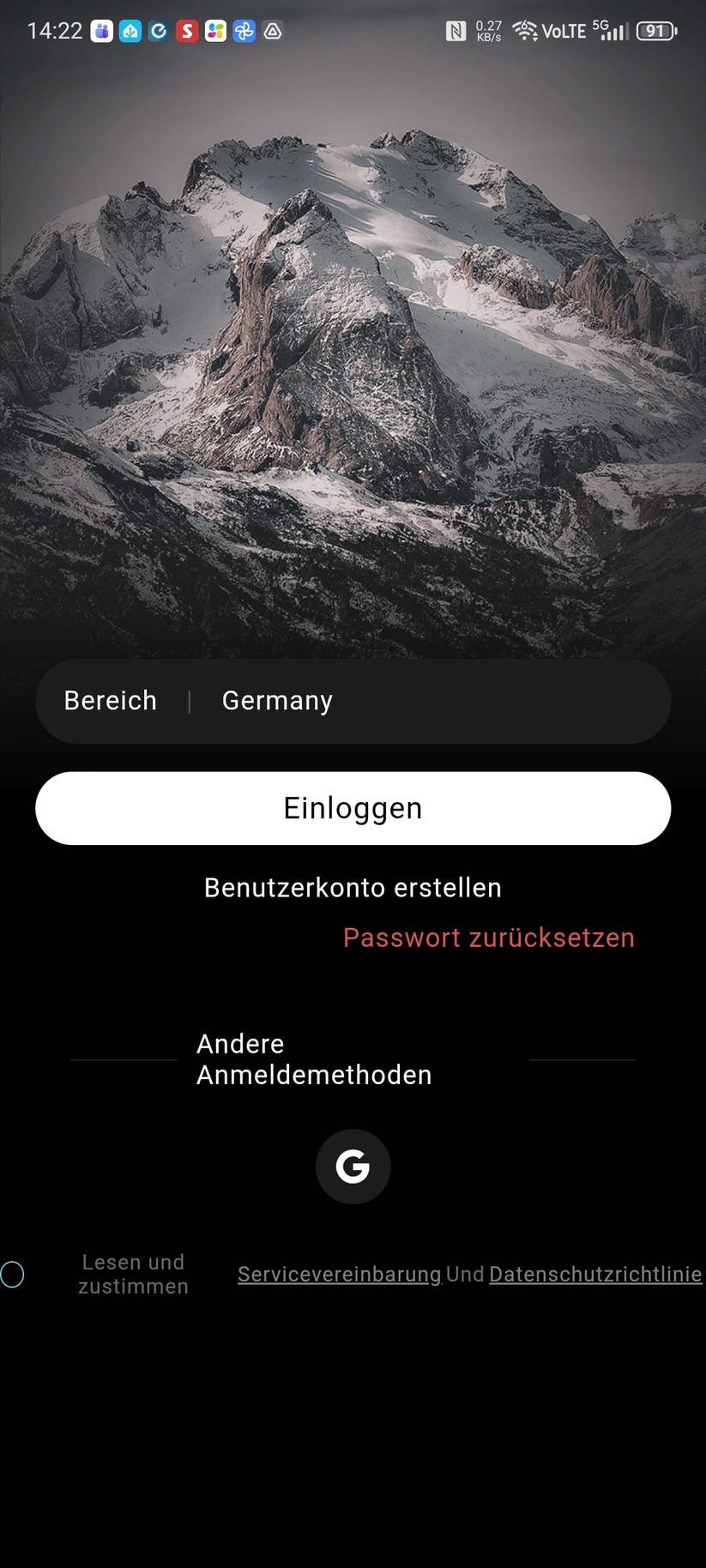Open the Datenschutzrichtlinie link

click(595, 1275)
